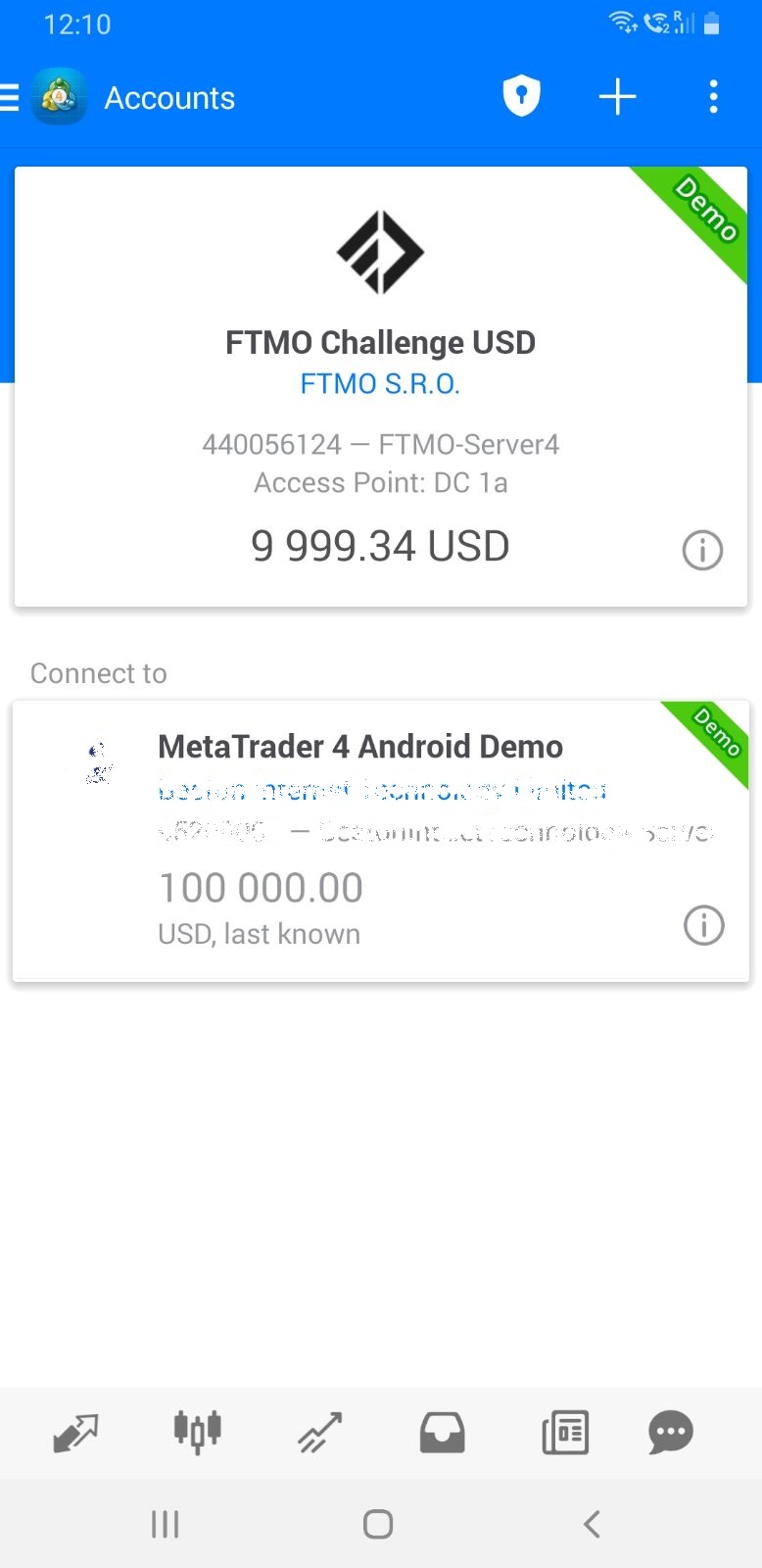The height and width of the screenshot is (1568, 762).
Task: View info for FTMO Challenge USD account
Action: 702,551
